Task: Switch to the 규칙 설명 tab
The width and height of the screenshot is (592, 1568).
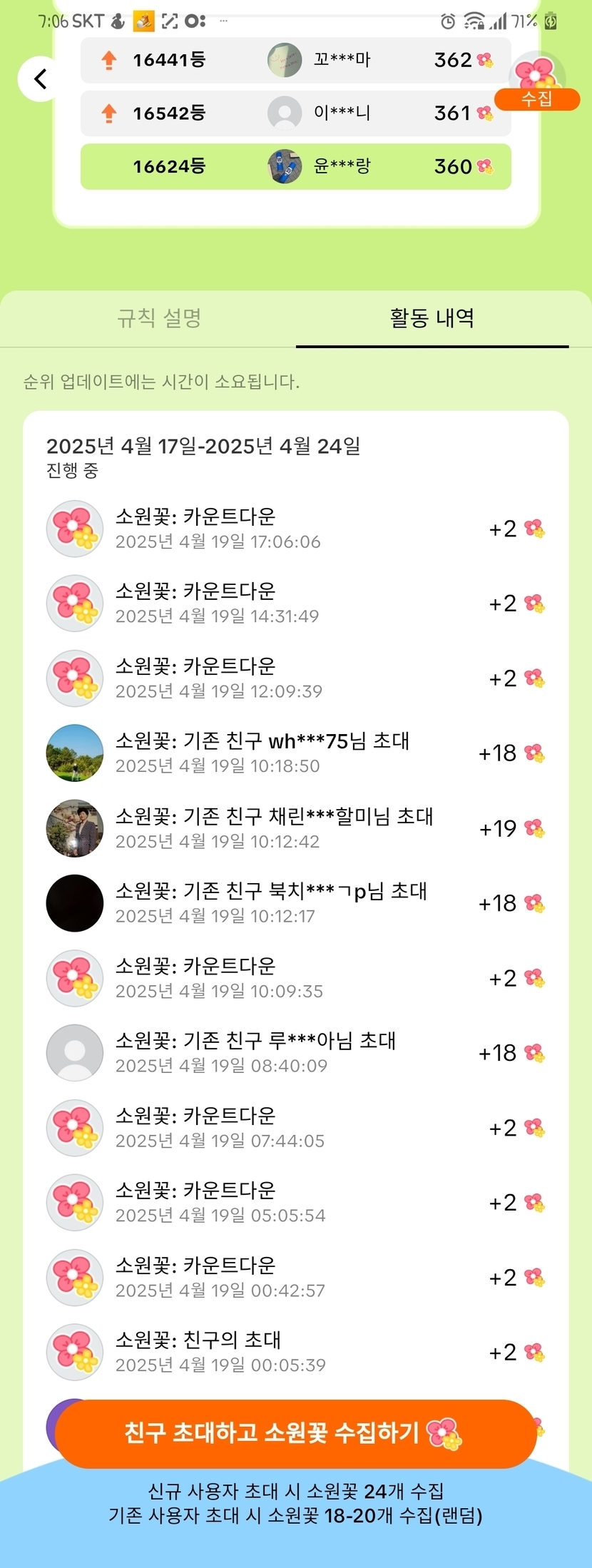Action: tap(159, 318)
